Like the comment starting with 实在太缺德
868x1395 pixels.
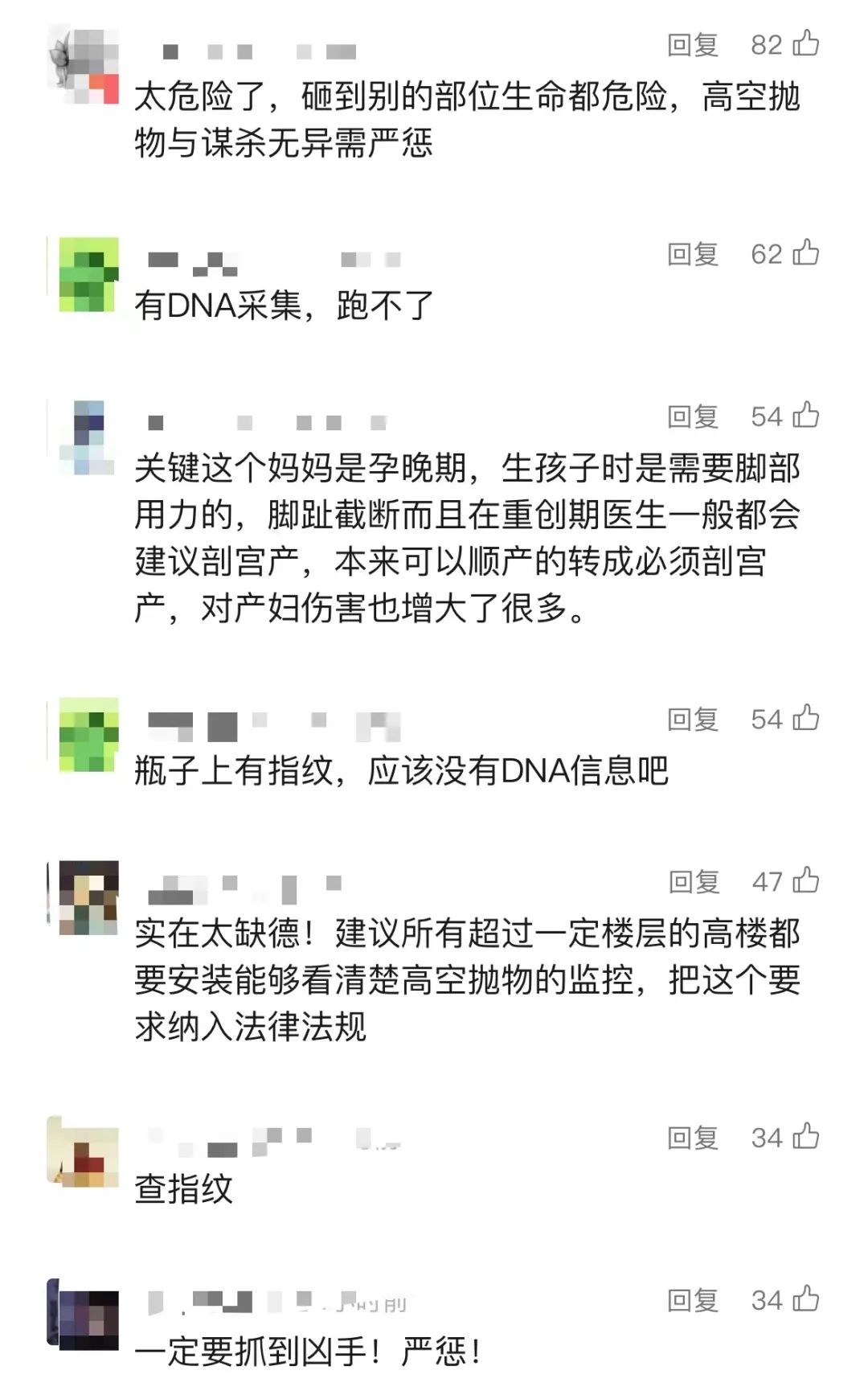coord(805,880)
